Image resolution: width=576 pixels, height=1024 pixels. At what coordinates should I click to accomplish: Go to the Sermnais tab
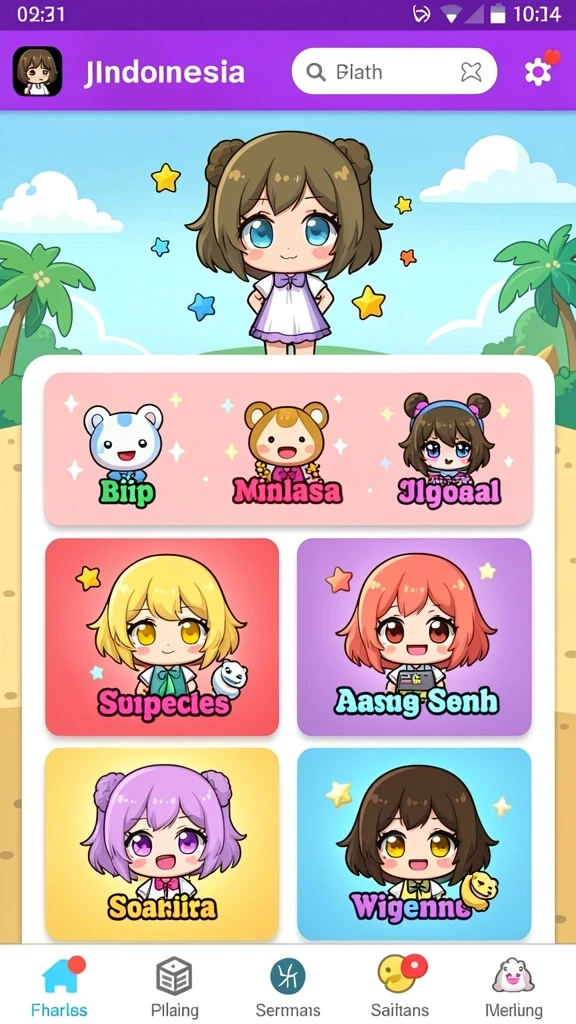pos(288,986)
